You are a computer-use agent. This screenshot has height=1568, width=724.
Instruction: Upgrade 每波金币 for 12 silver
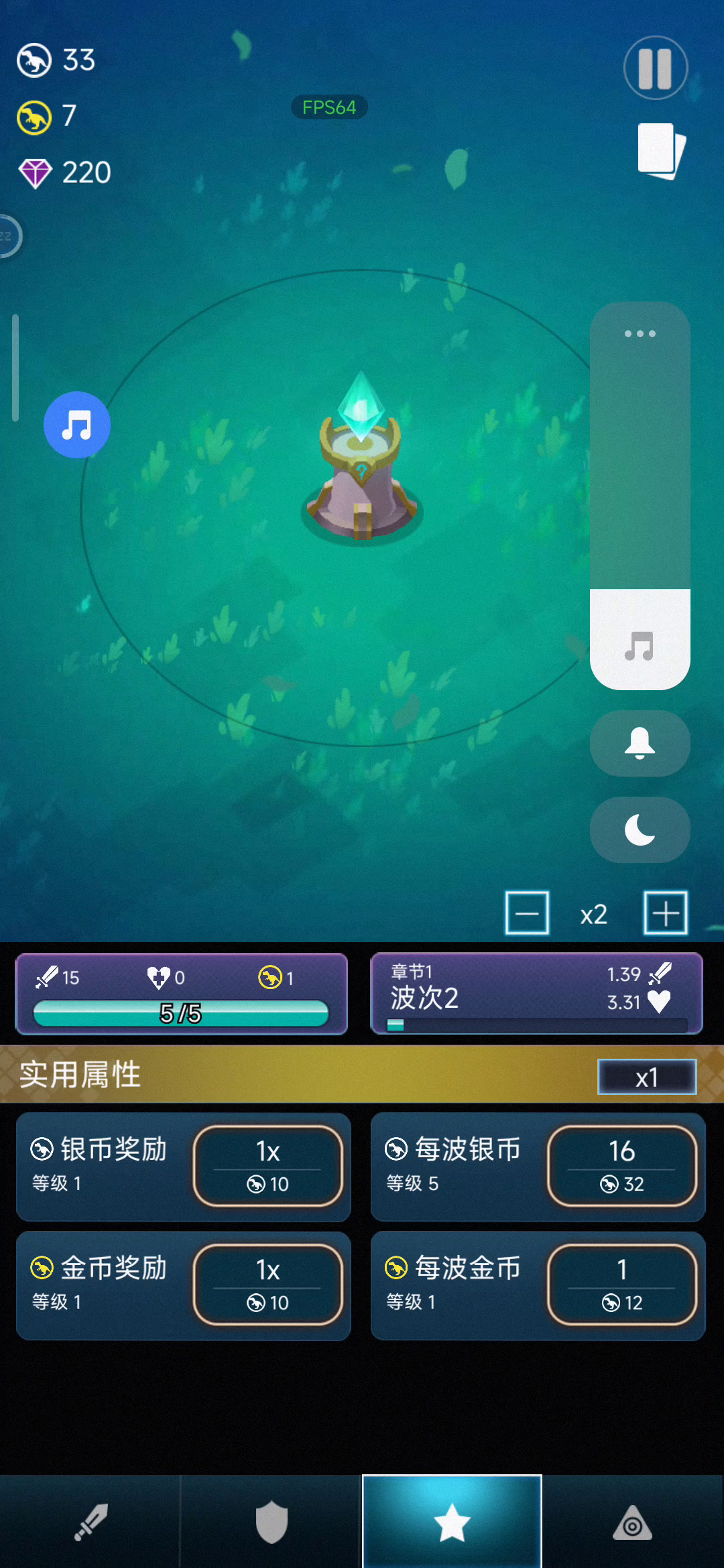pyautogui.click(x=622, y=1285)
